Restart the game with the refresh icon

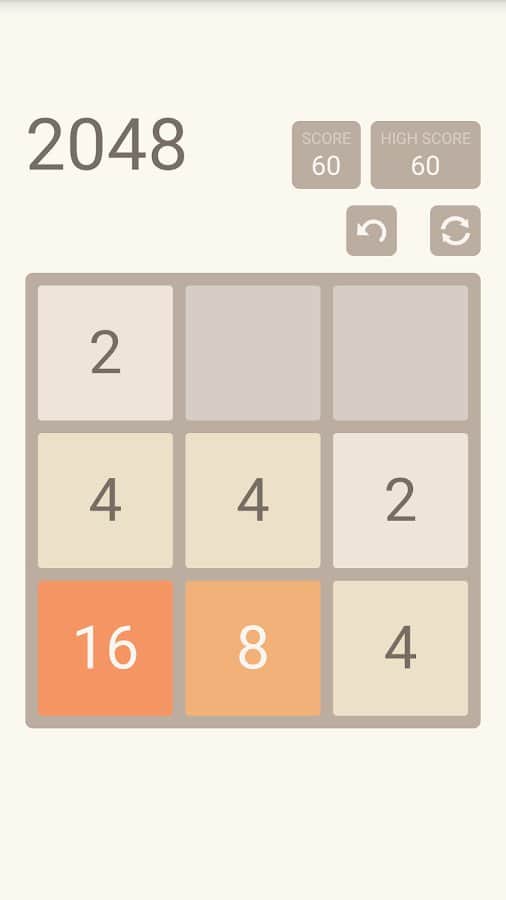pyautogui.click(x=455, y=231)
